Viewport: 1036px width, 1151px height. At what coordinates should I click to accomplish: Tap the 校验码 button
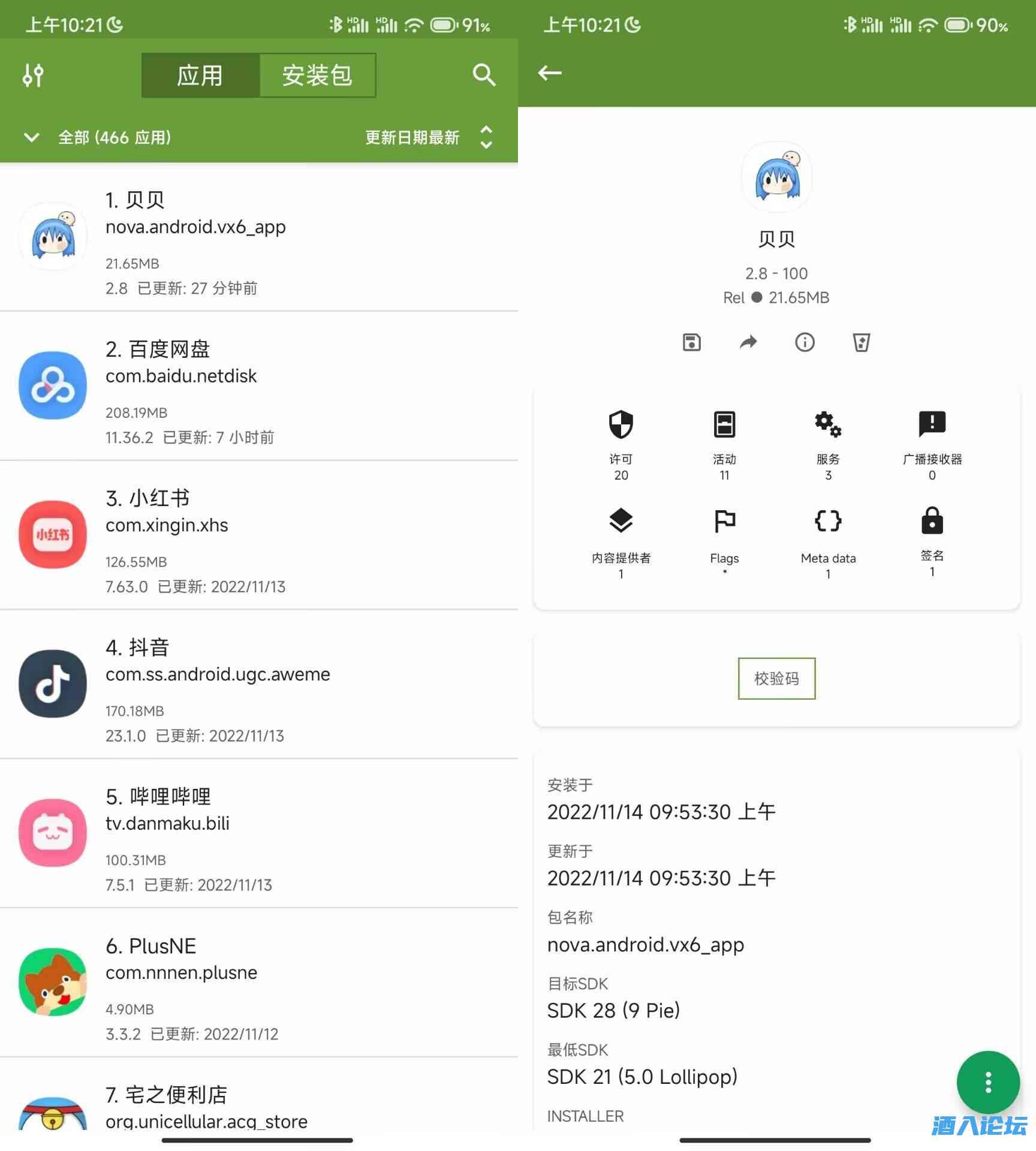(x=776, y=678)
